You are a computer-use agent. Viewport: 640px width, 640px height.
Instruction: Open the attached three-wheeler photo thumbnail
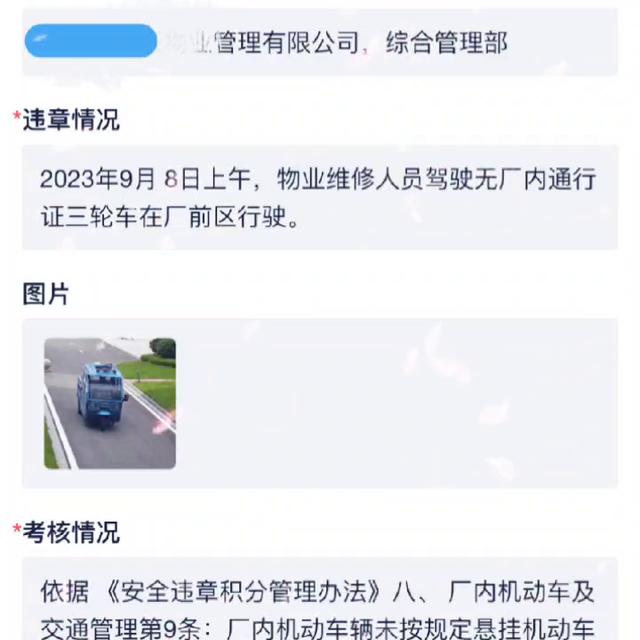click(x=110, y=403)
